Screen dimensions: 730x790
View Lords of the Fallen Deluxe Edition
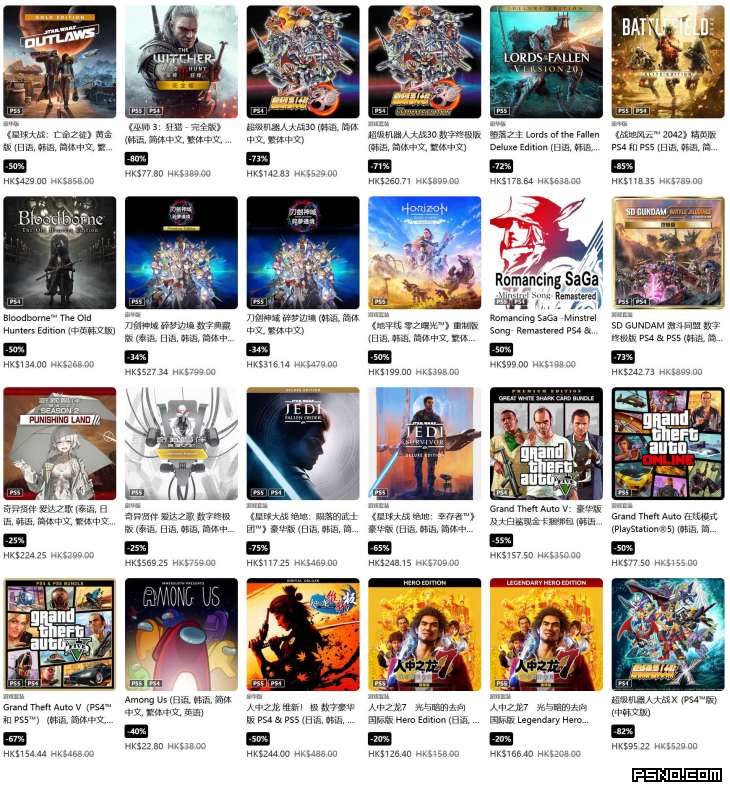tap(546, 62)
